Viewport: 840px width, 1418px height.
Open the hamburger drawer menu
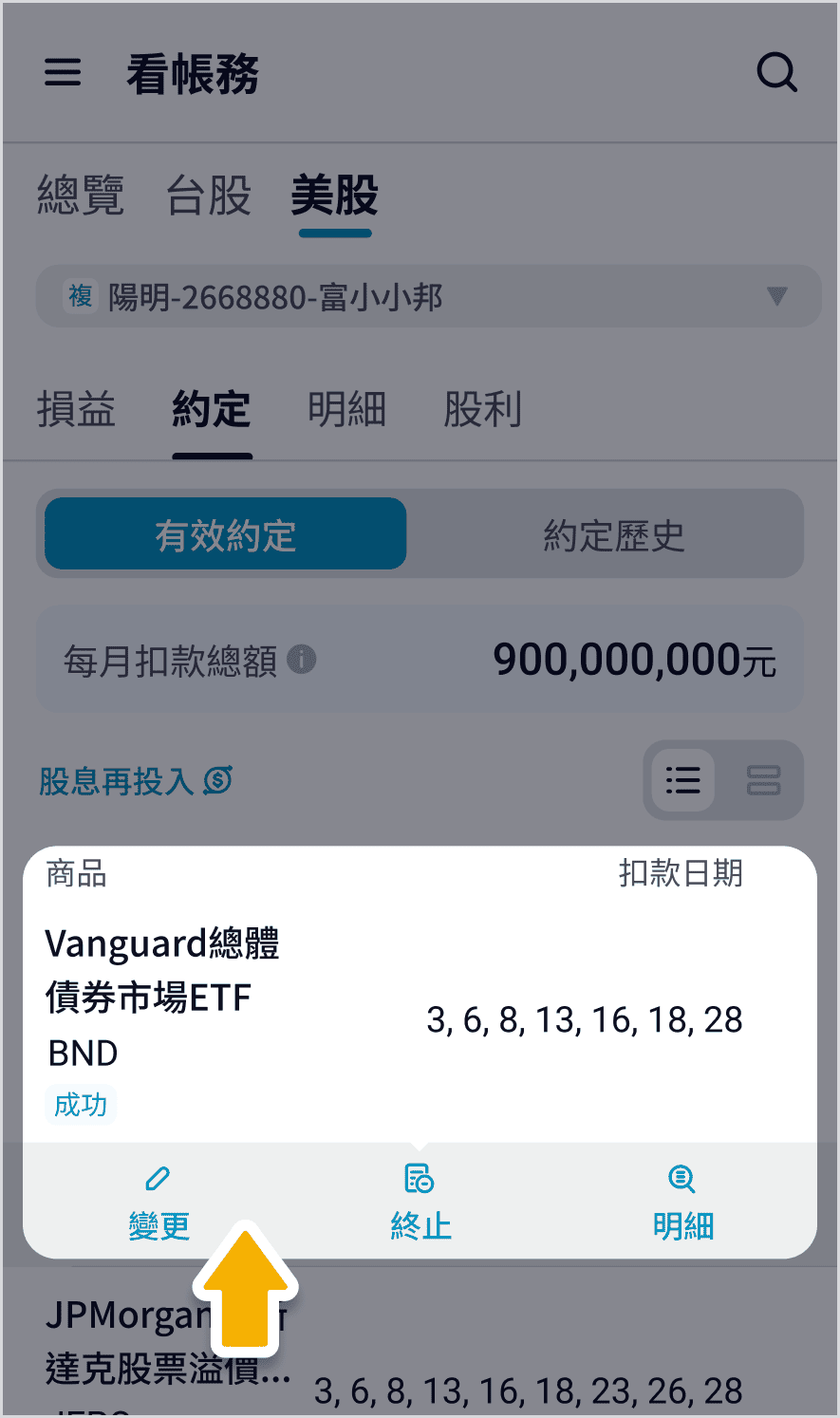(x=63, y=73)
